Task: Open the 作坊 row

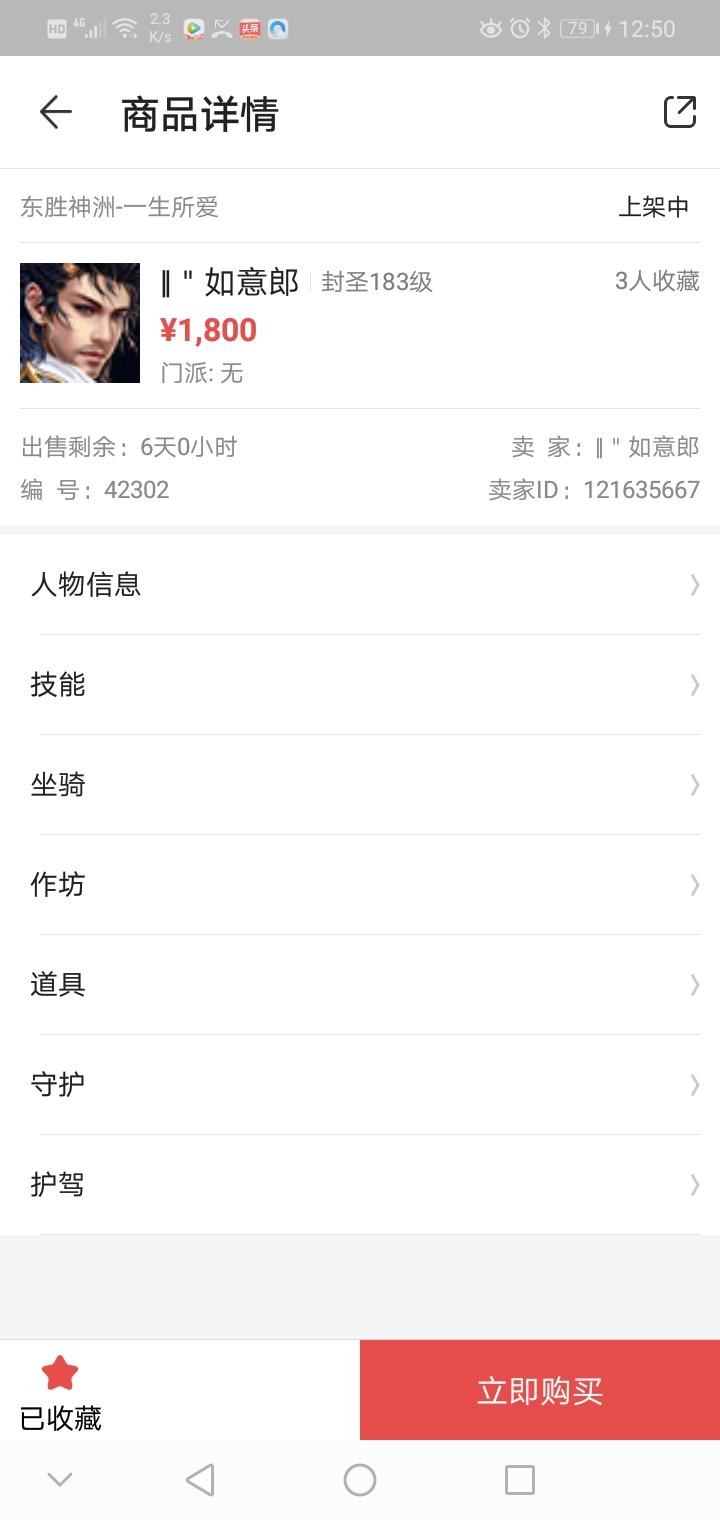Action: pos(360,885)
